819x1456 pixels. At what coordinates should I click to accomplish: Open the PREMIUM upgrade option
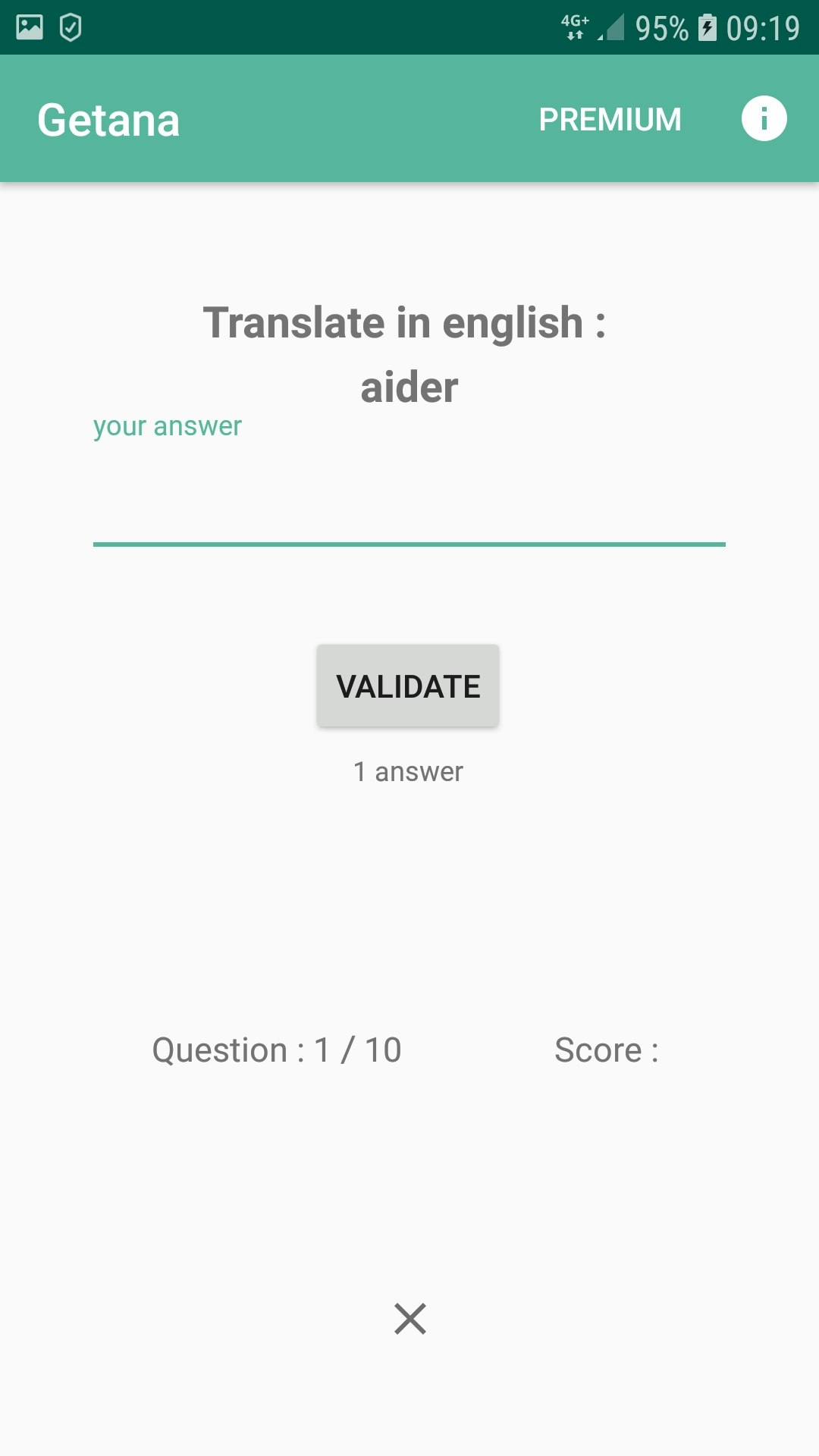(x=610, y=118)
